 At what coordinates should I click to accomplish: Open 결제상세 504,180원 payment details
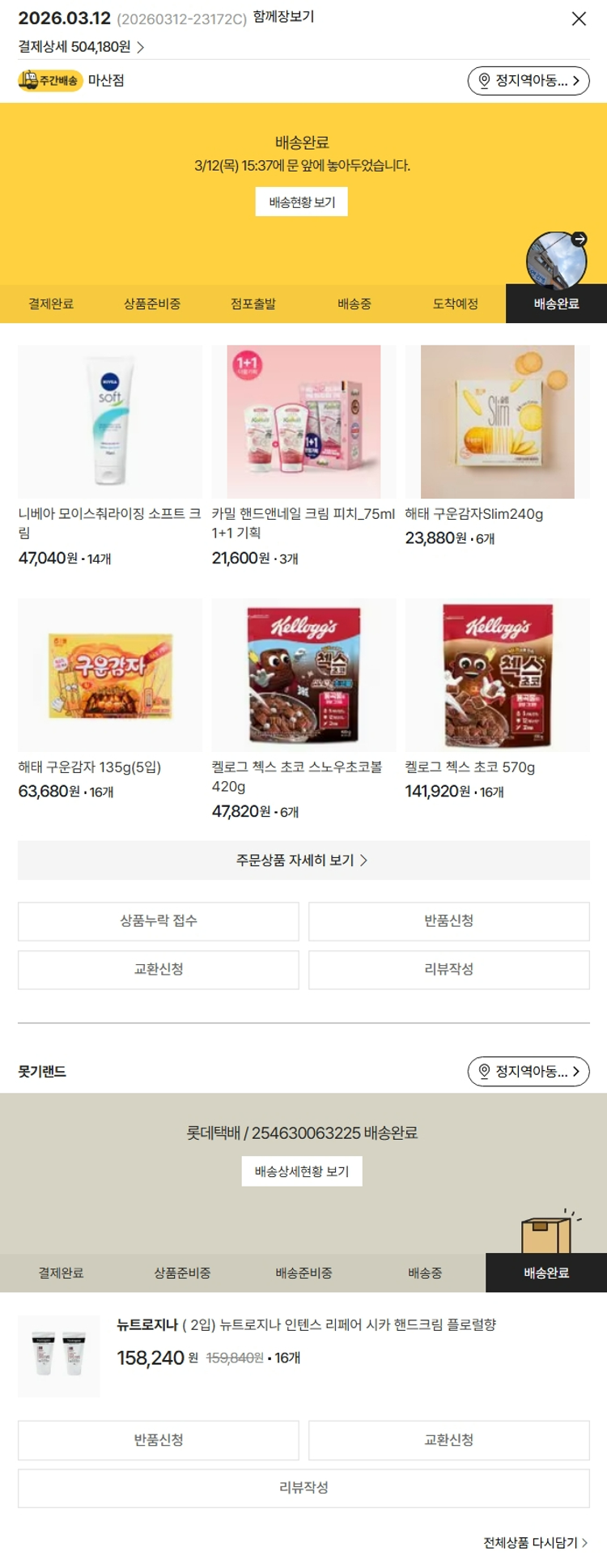coord(81,47)
